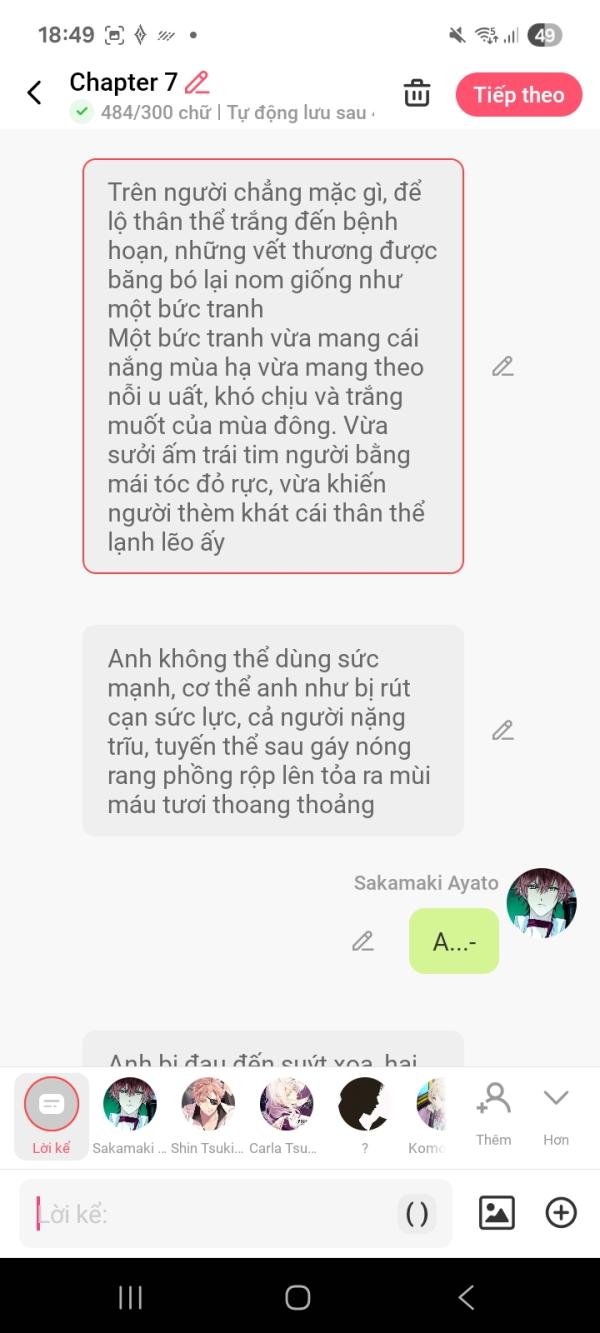Select the Lời kể narrator option
Viewport: 600px width, 1333px height.
point(51,1115)
